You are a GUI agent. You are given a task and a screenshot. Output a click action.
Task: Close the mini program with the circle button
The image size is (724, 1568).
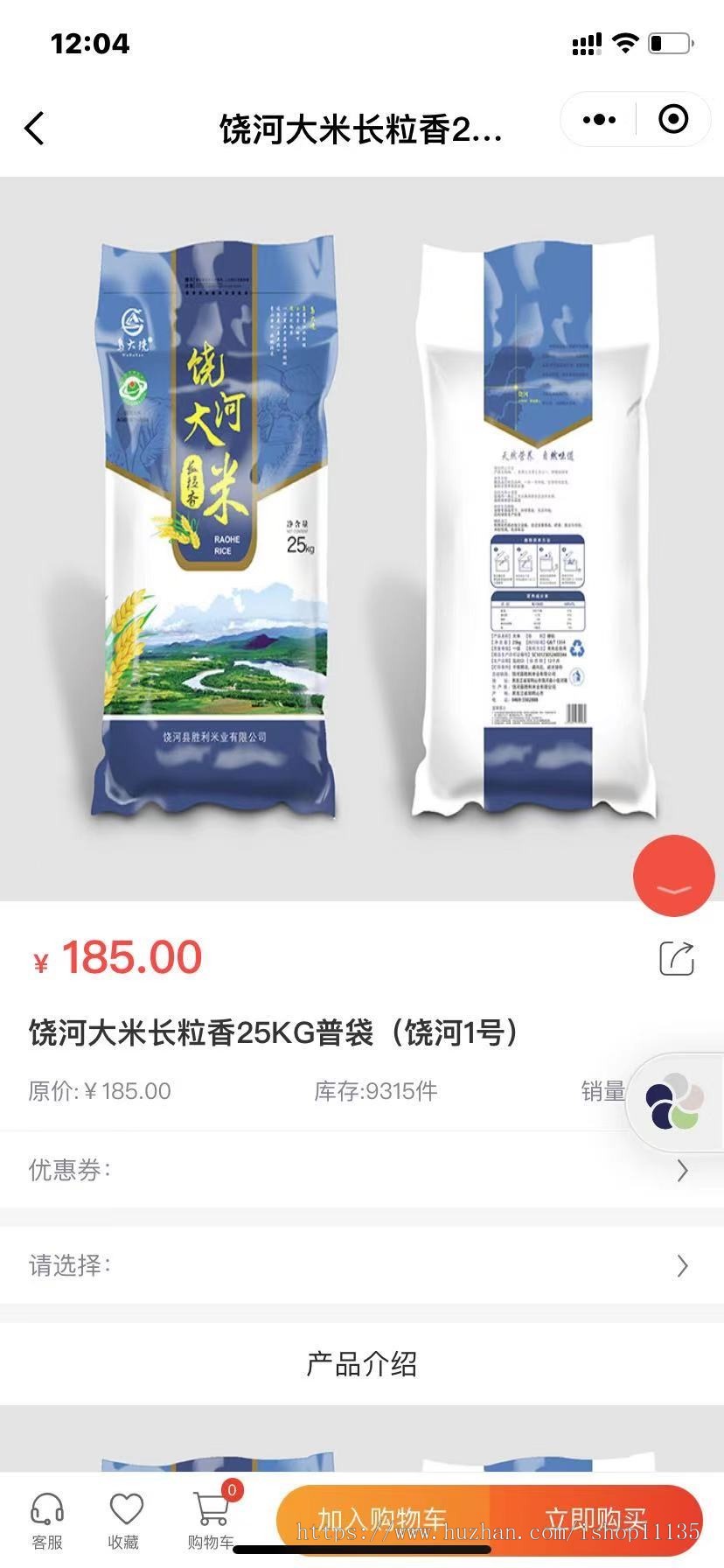[x=672, y=120]
